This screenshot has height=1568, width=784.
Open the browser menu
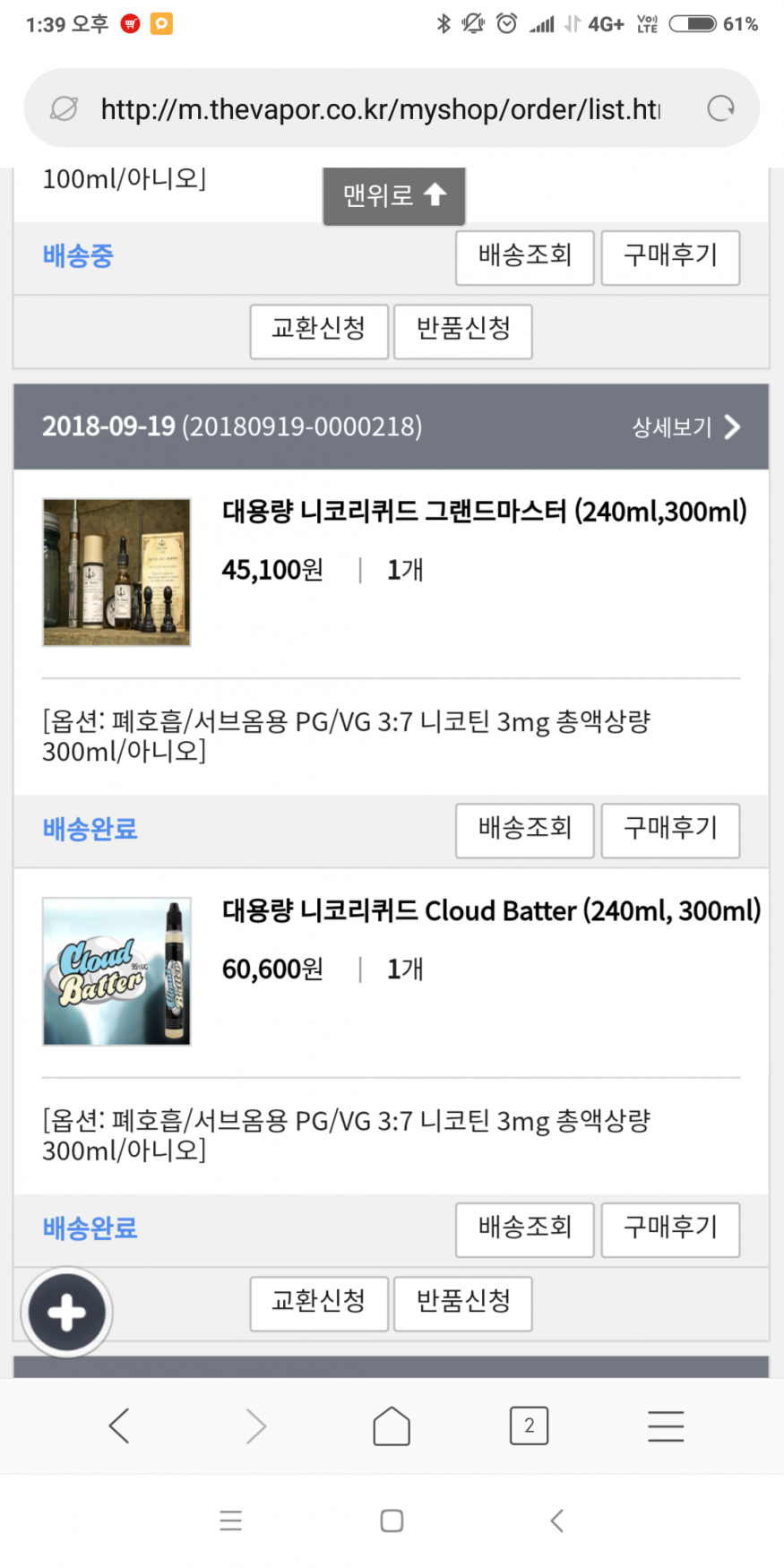(666, 1426)
